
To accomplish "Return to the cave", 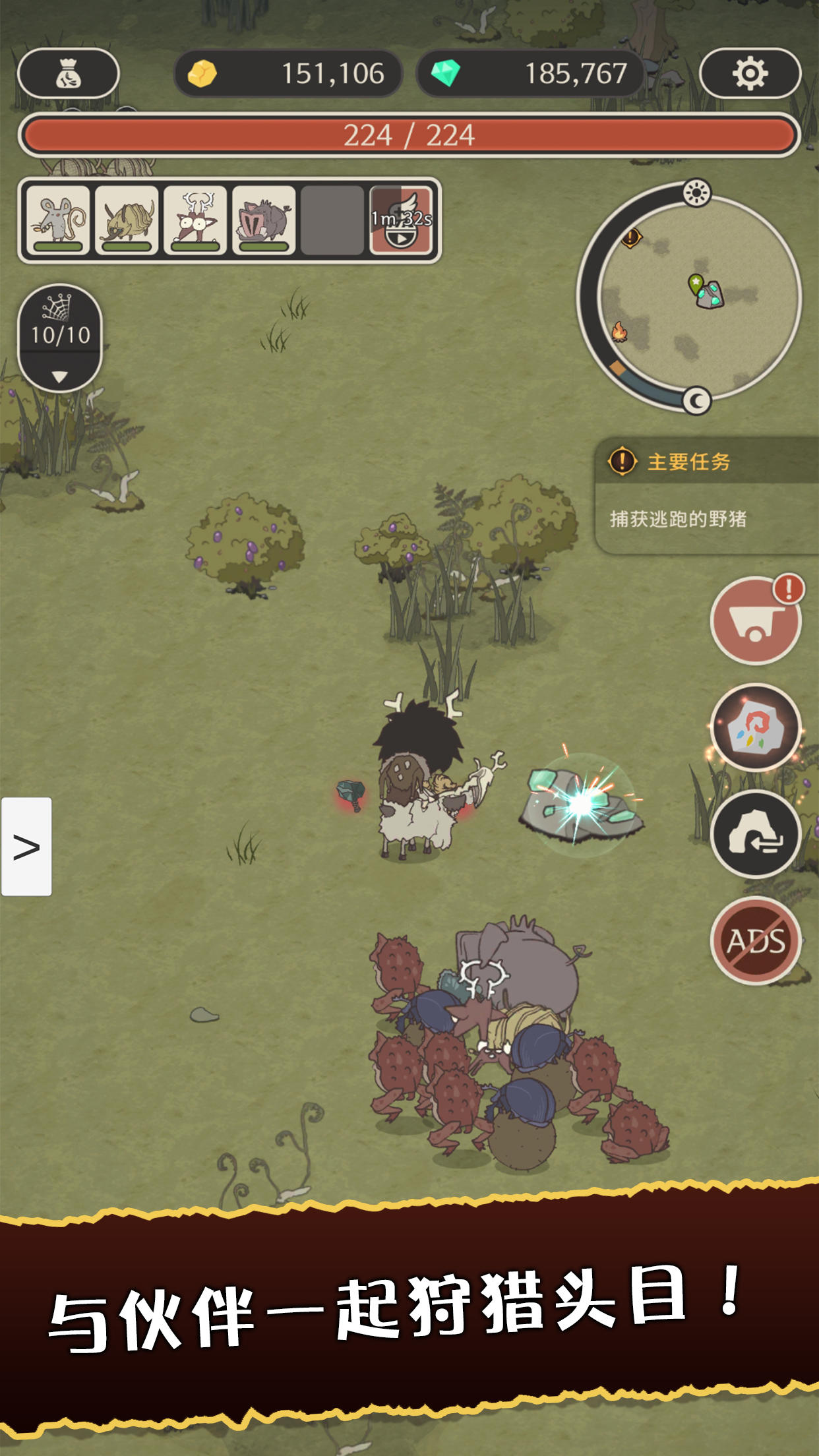I will [756, 834].
